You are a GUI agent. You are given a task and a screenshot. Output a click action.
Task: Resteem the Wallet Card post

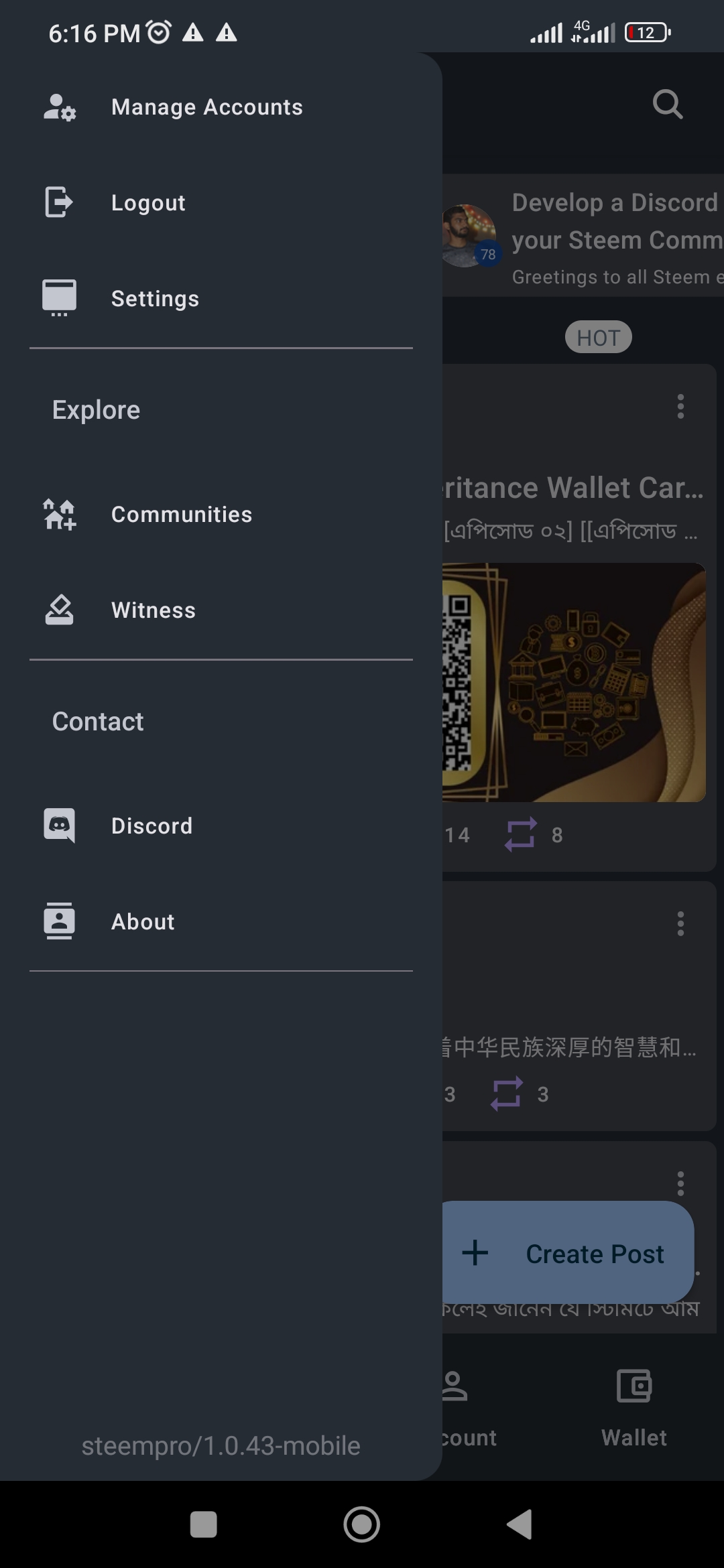pyautogui.click(x=521, y=834)
